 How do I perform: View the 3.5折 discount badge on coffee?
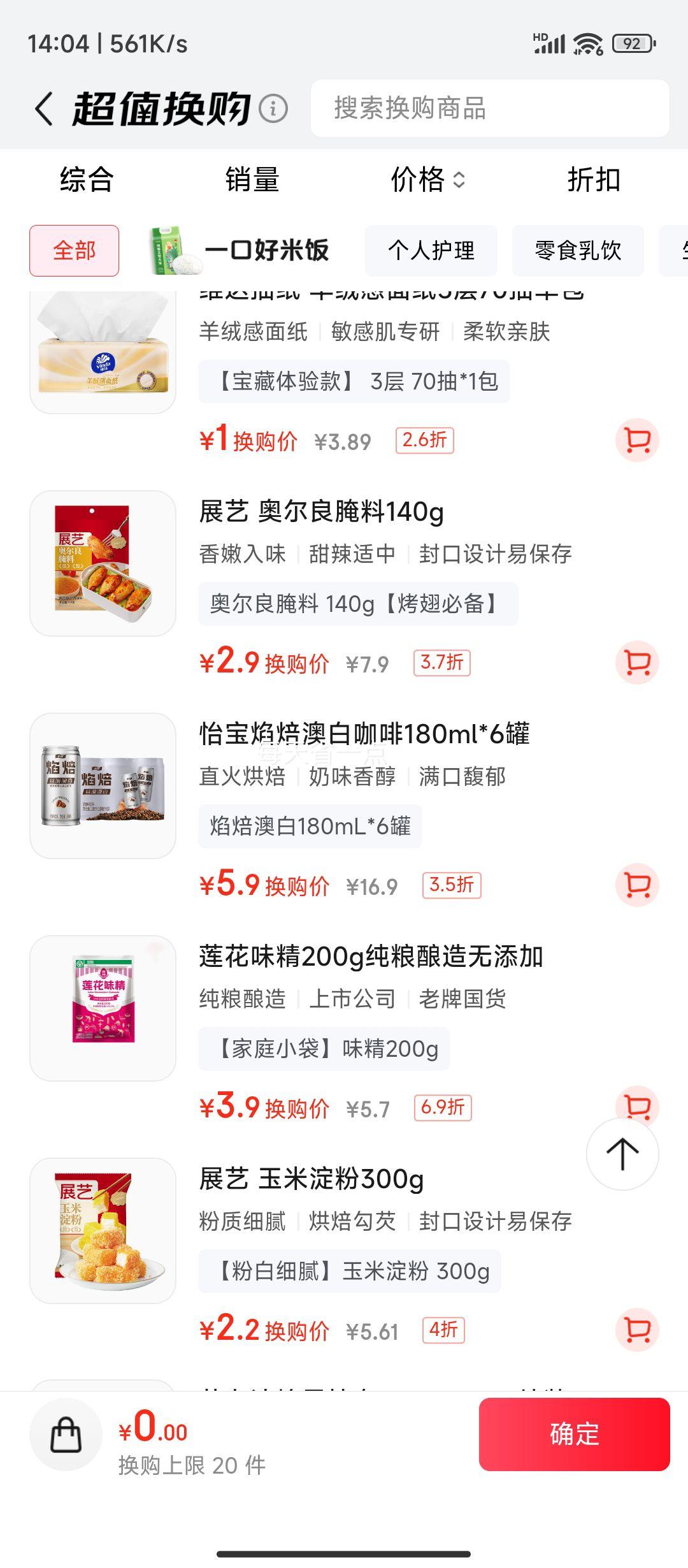(x=451, y=885)
